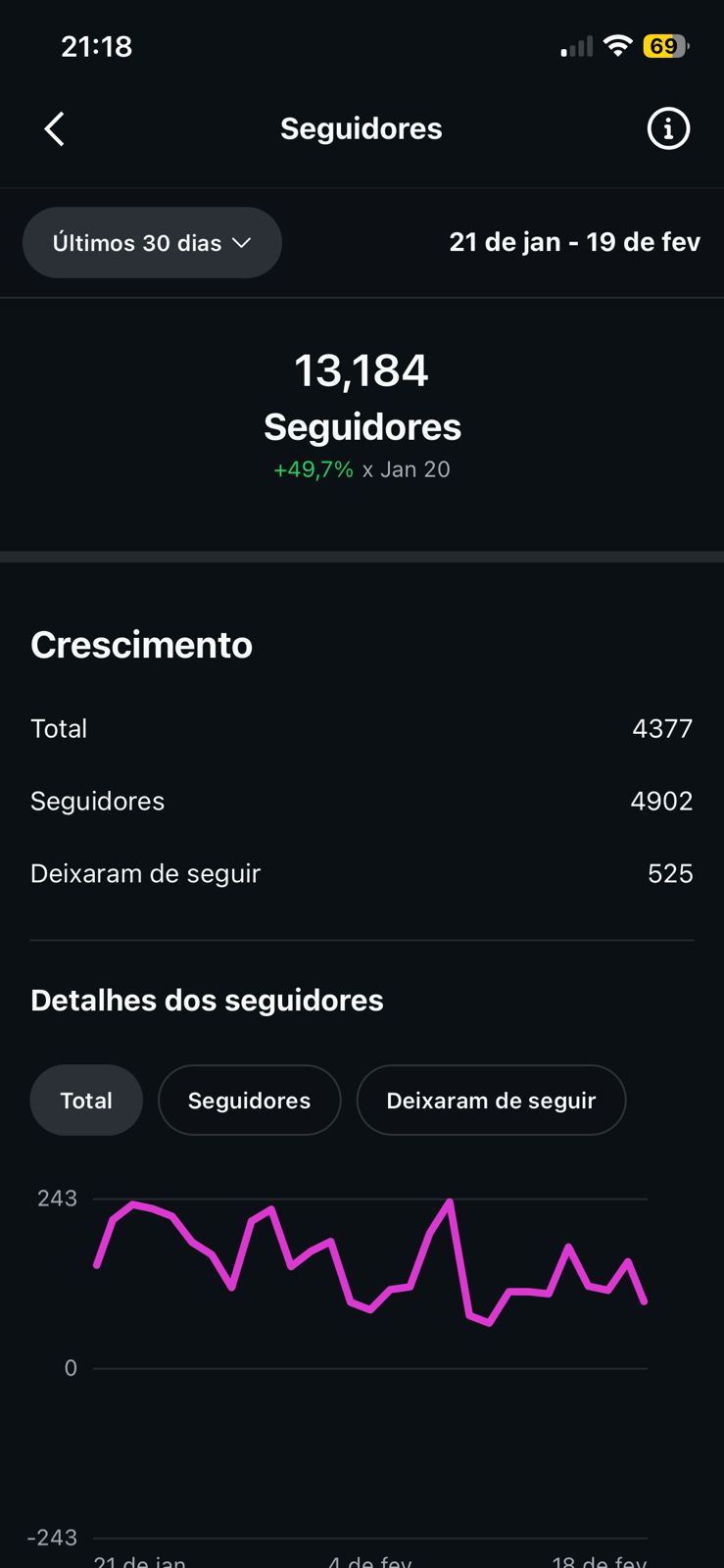Show the Deixaram de seguir chart
Viewport: 724px width, 1568px height.
click(491, 1101)
